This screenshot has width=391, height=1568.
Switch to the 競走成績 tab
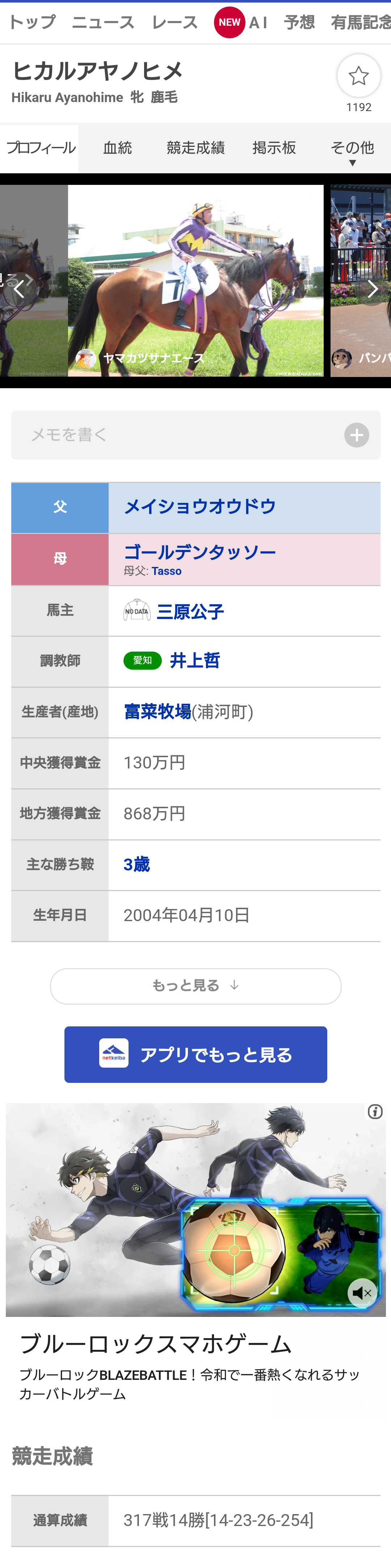195,148
